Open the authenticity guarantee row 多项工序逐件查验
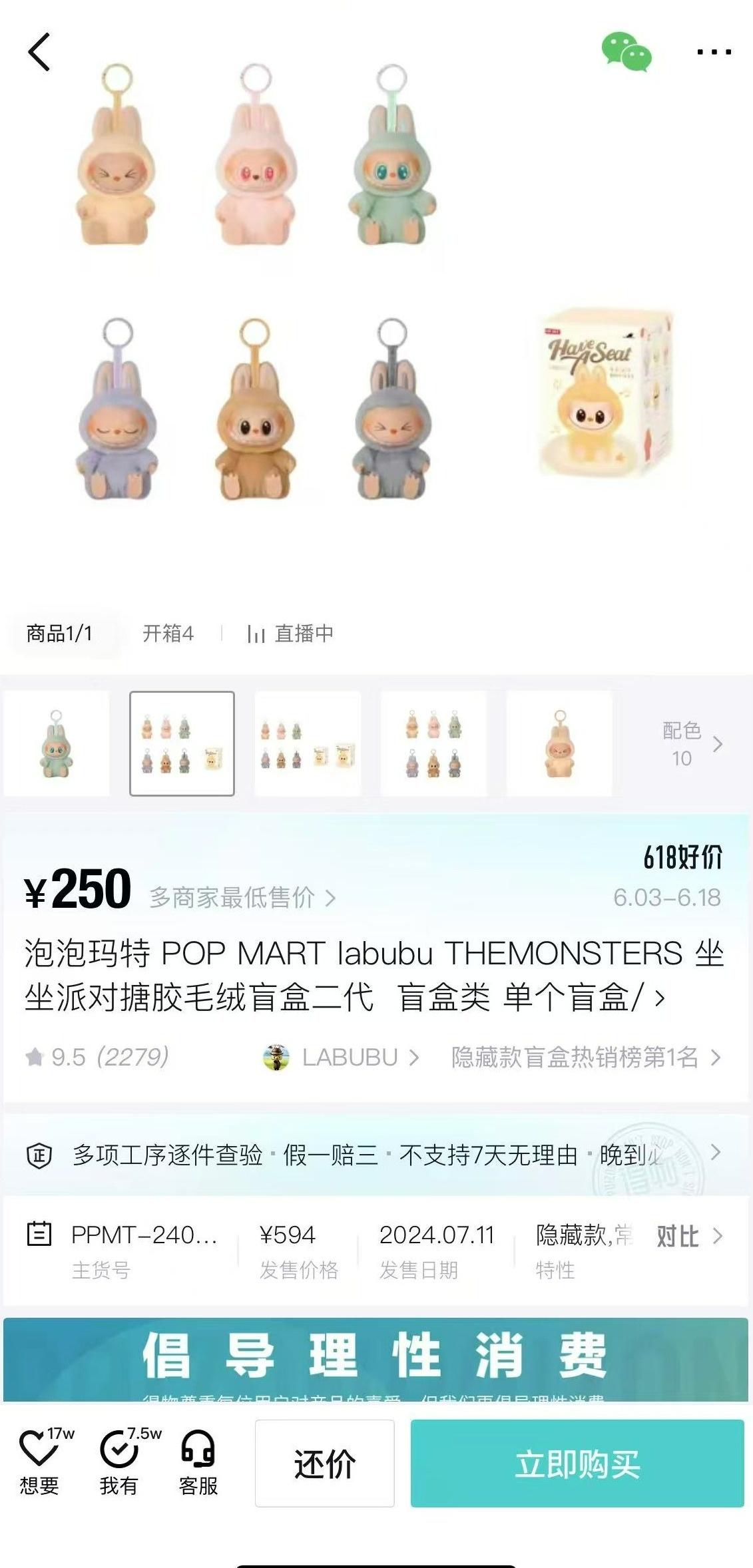 [373, 1155]
